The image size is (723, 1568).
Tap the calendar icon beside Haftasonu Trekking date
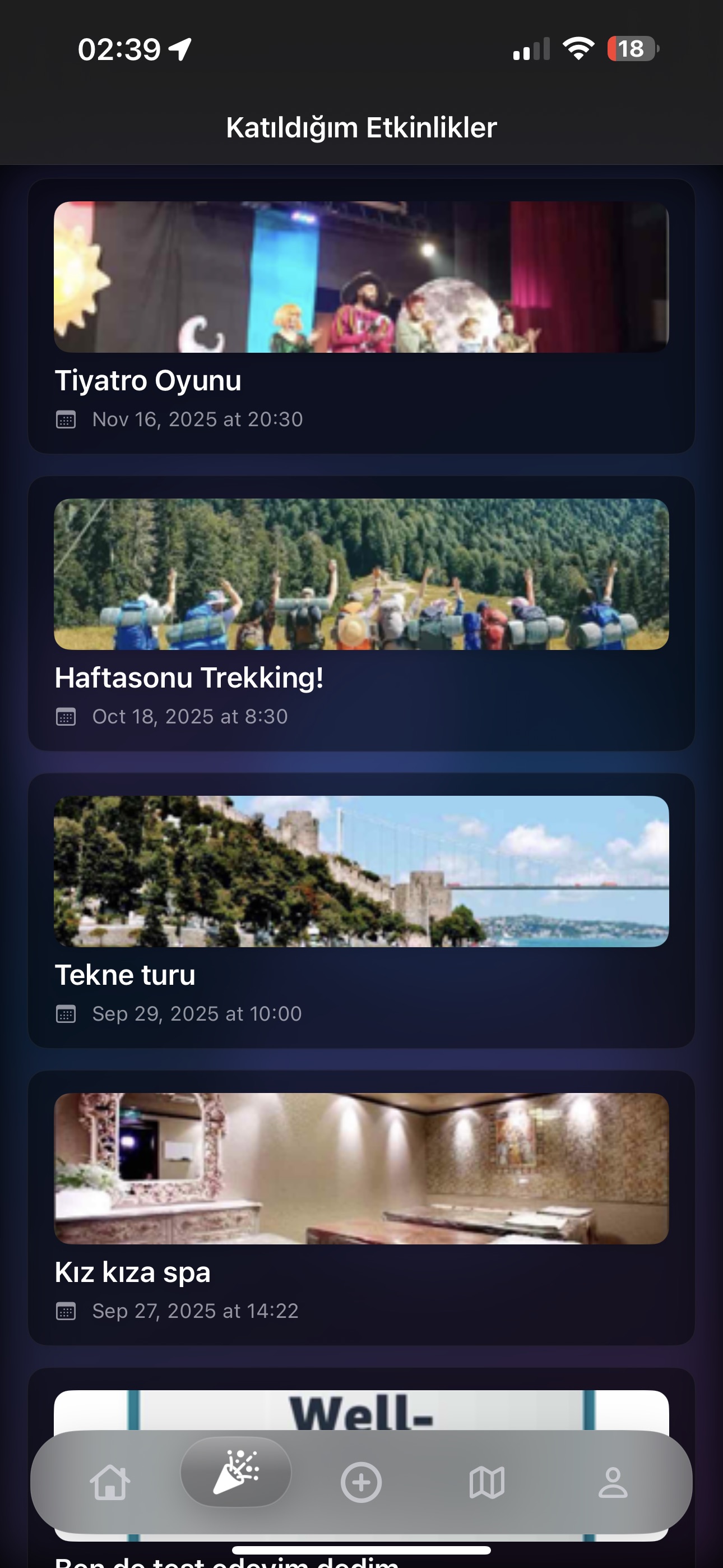click(67, 717)
